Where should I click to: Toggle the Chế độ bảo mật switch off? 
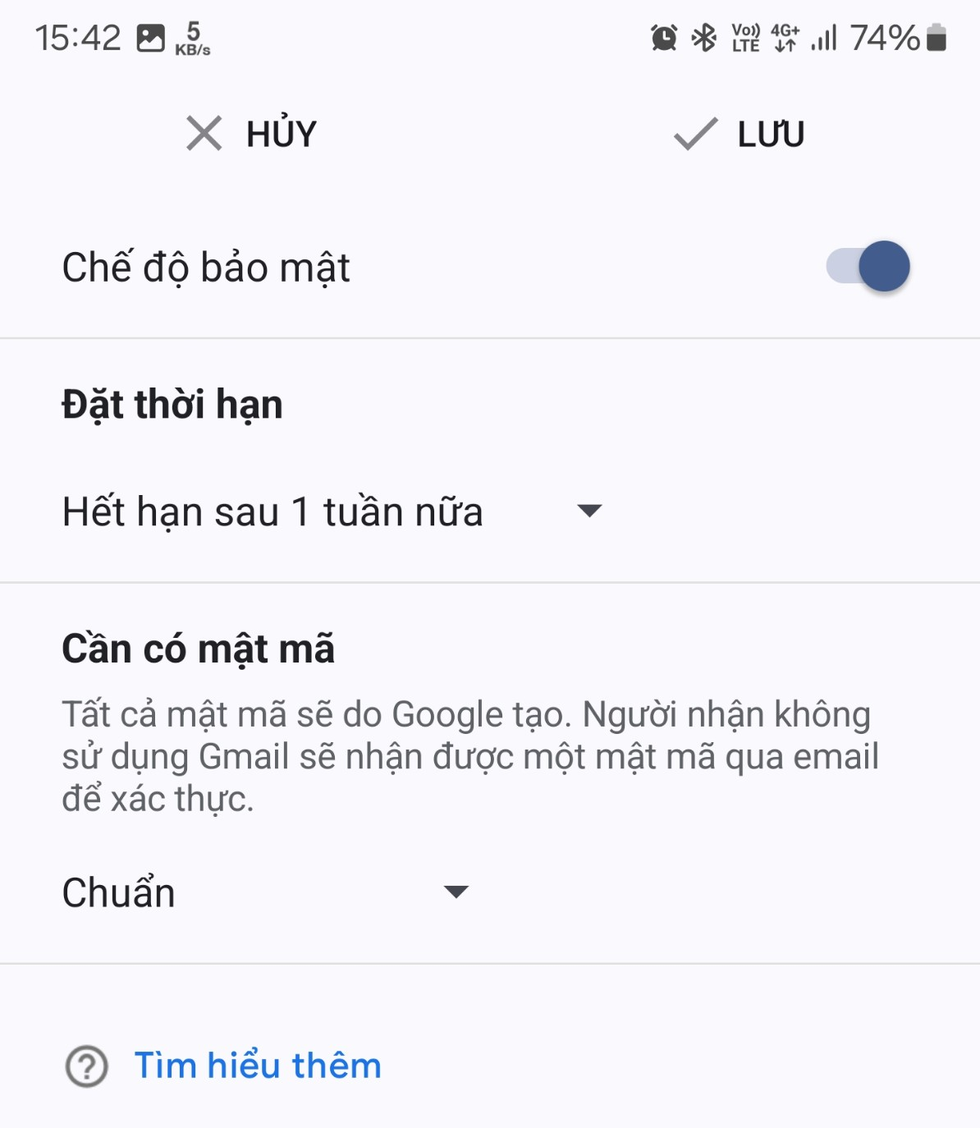(x=868, y=268)
